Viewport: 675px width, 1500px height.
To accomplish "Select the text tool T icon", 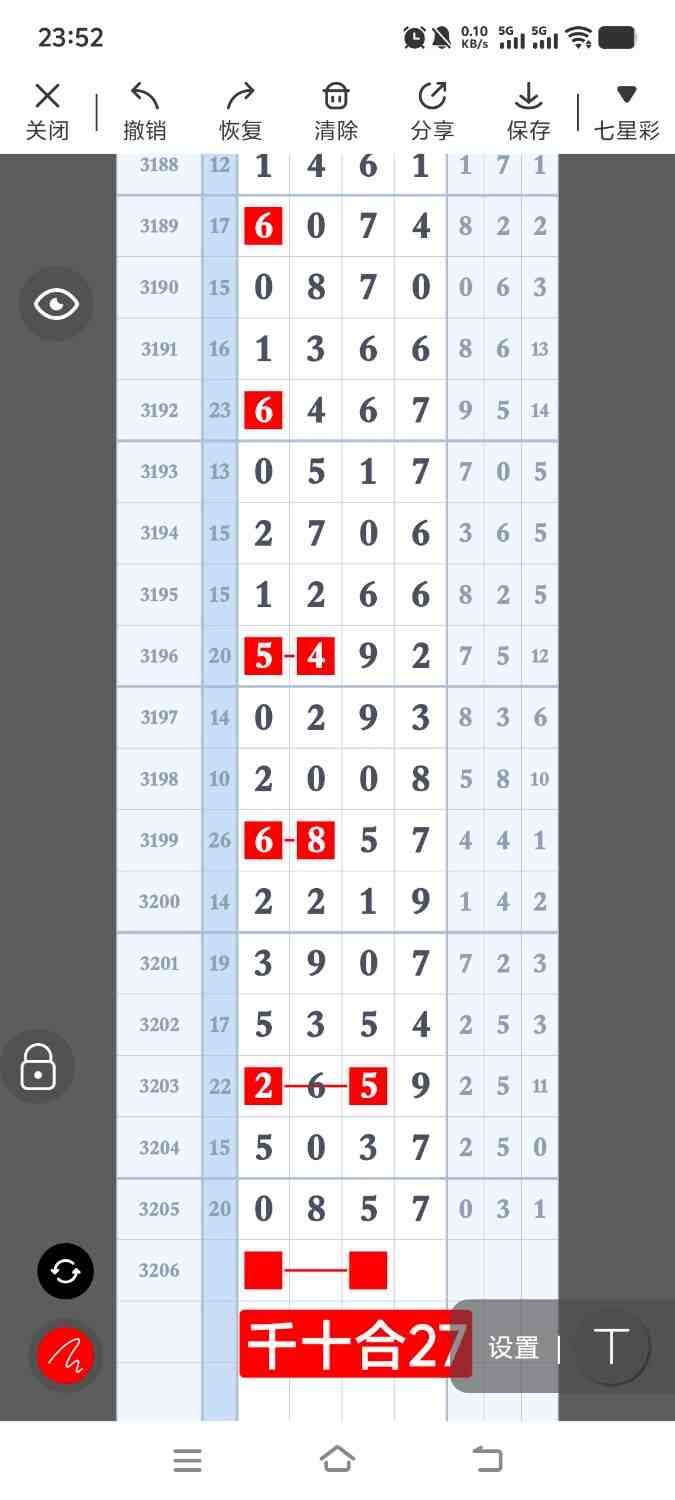I will tap(612, 1347).
